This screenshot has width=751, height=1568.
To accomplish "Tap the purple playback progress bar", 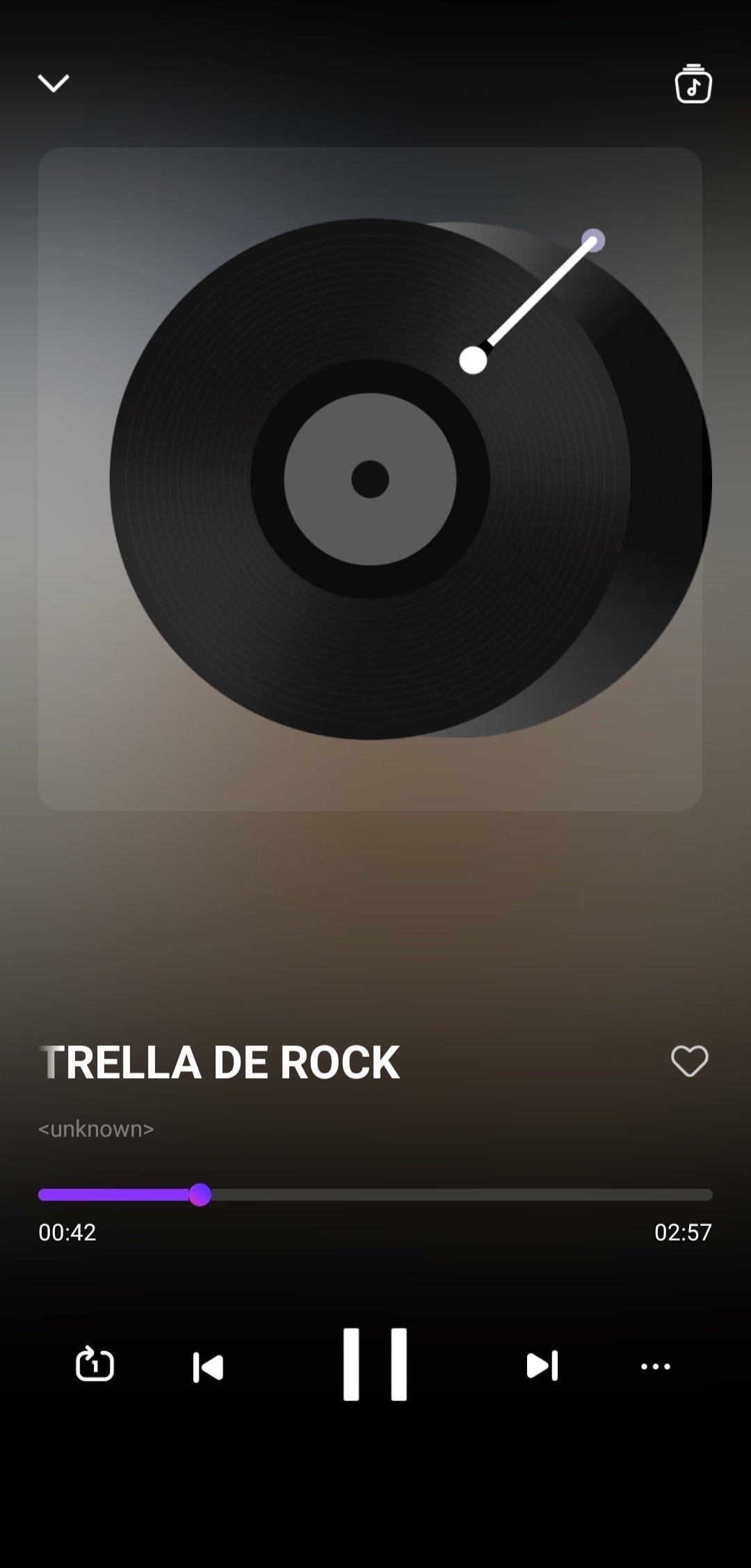I will point(375,1195).
